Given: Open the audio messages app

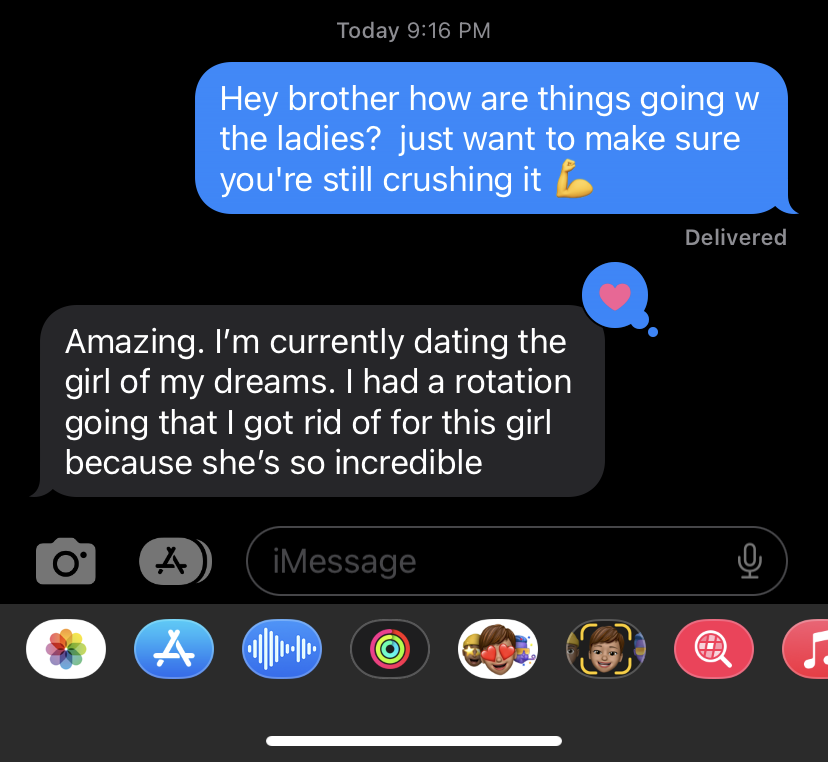Looking at the screenshot, I should click(282, 650).
